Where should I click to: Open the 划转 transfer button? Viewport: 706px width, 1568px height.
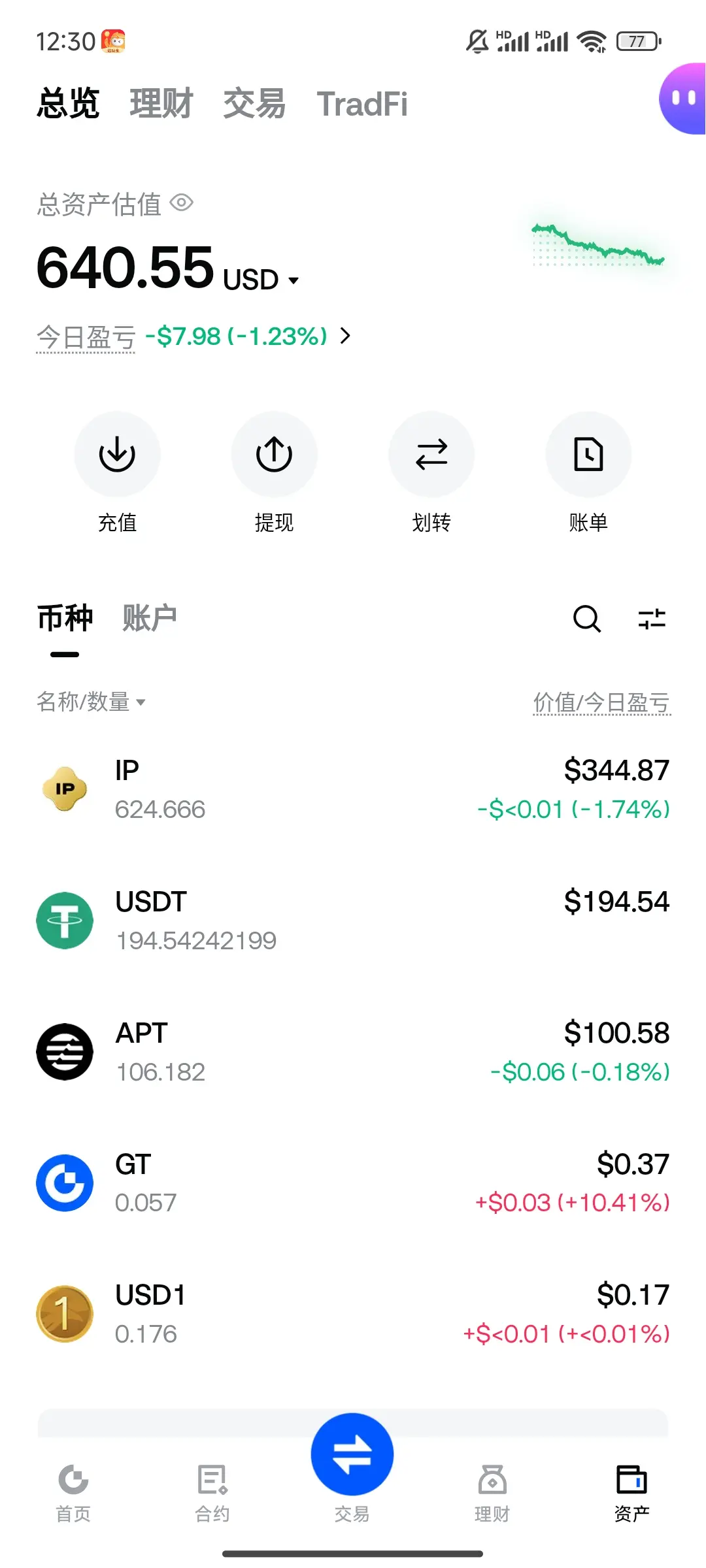click(431, 455)
